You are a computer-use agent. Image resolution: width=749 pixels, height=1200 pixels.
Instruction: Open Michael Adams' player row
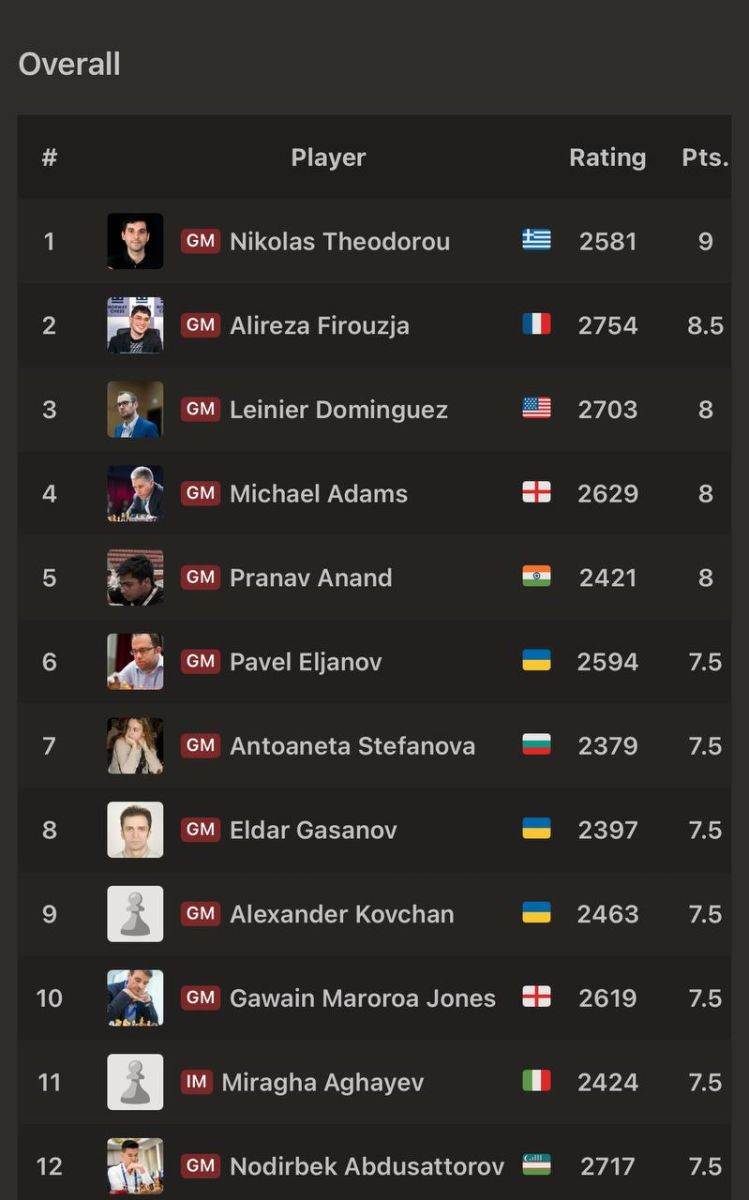click(318, 493)
